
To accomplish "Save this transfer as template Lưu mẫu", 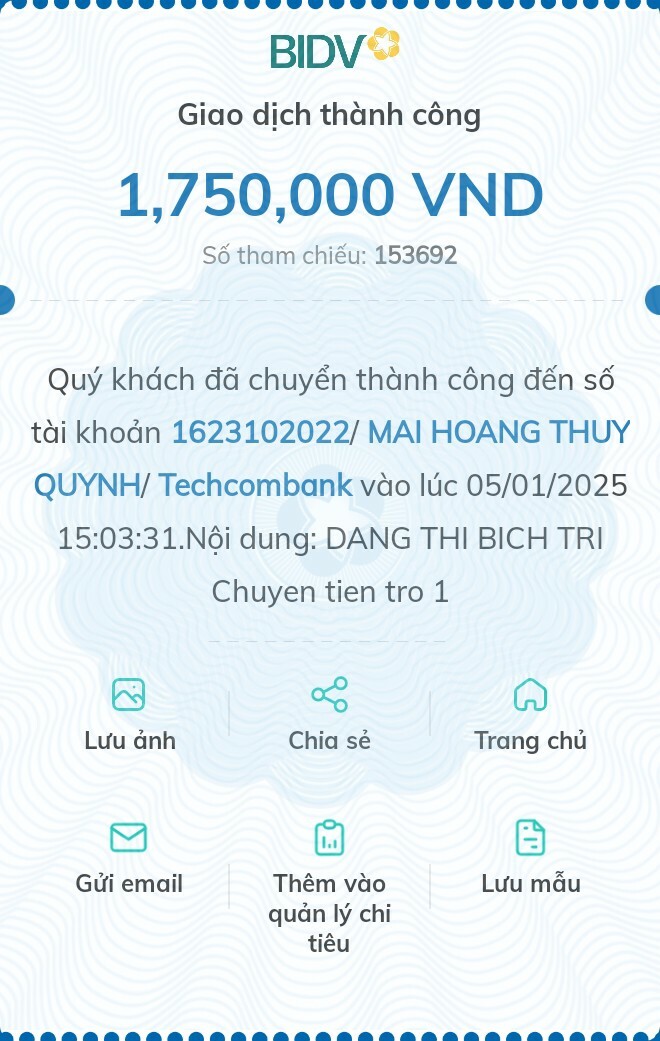I will click(530, 858).
